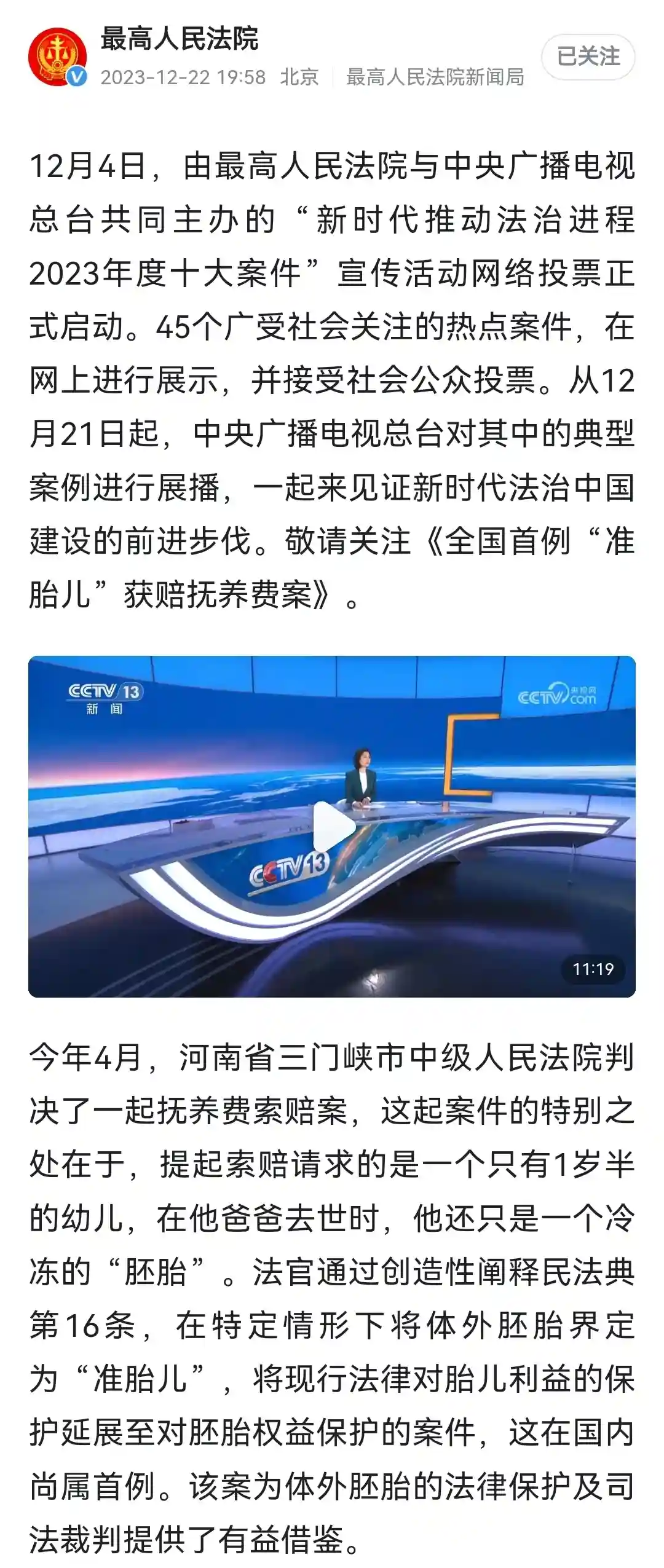Tap the 已关注 follow button
Viewport: 664px width, 1568px height.
pos(588,57)
